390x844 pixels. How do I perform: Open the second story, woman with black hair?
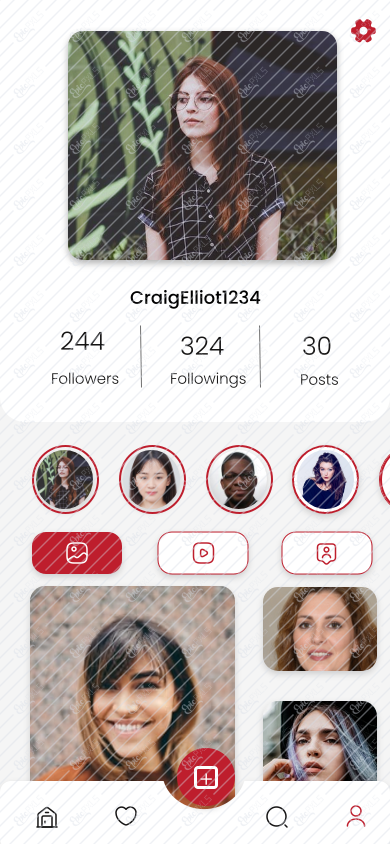[152, 479]
